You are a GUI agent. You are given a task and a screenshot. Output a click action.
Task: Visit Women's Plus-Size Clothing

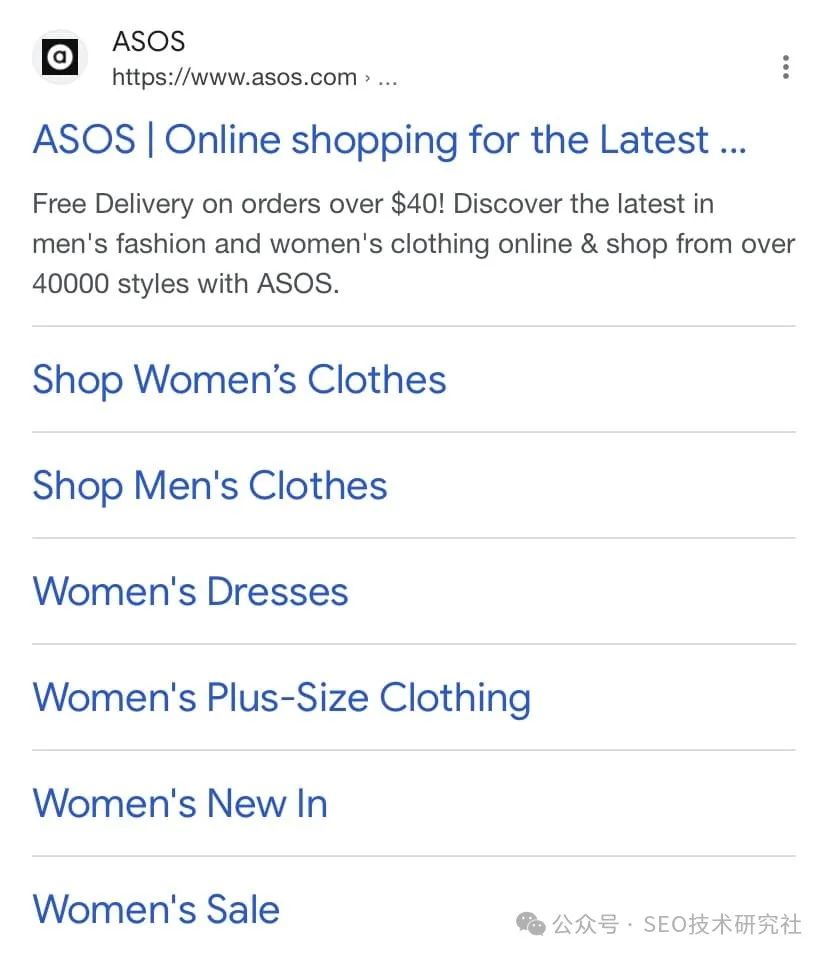pos(281,698)
